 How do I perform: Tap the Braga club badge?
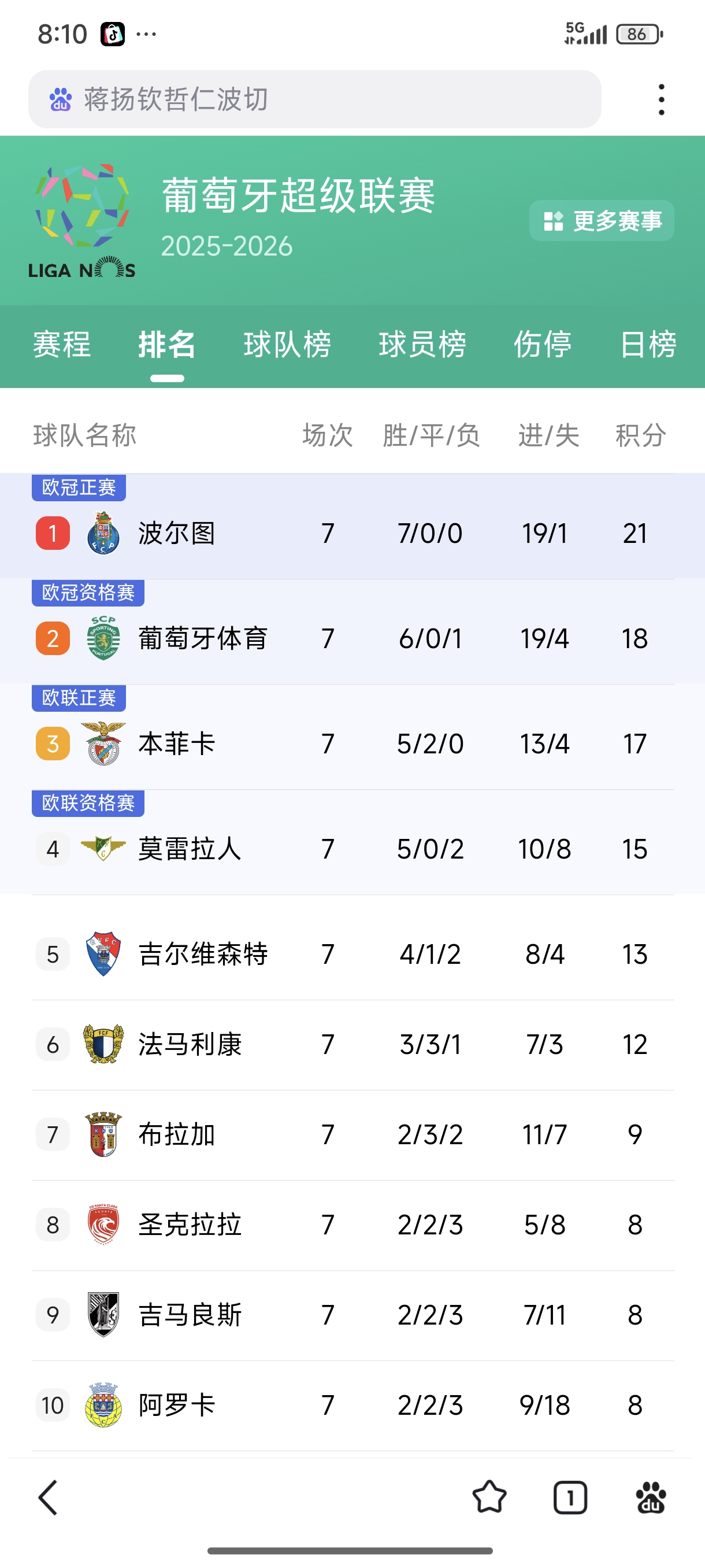(x=103, y=1134)
